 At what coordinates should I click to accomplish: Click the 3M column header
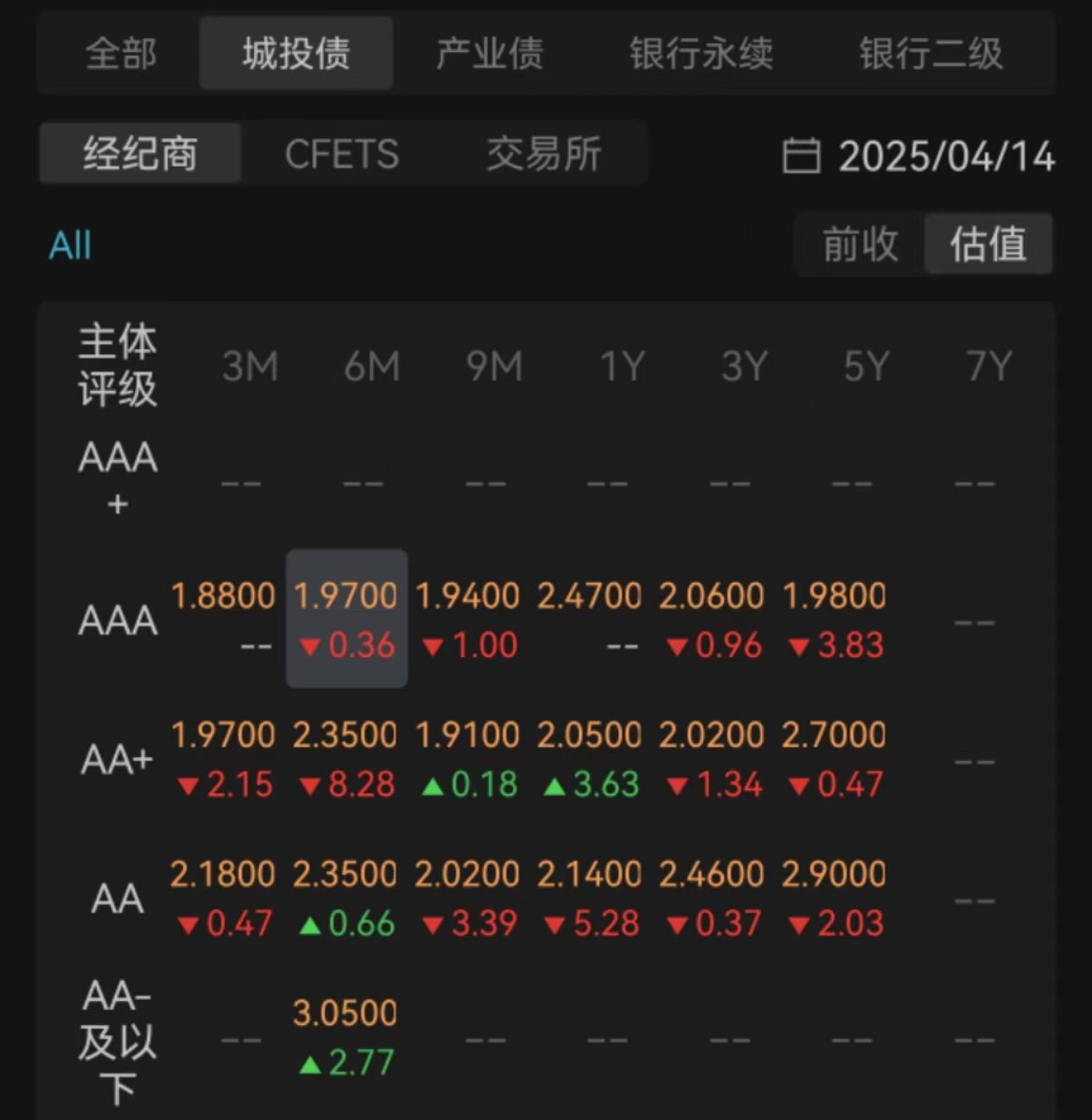(251, 366)
